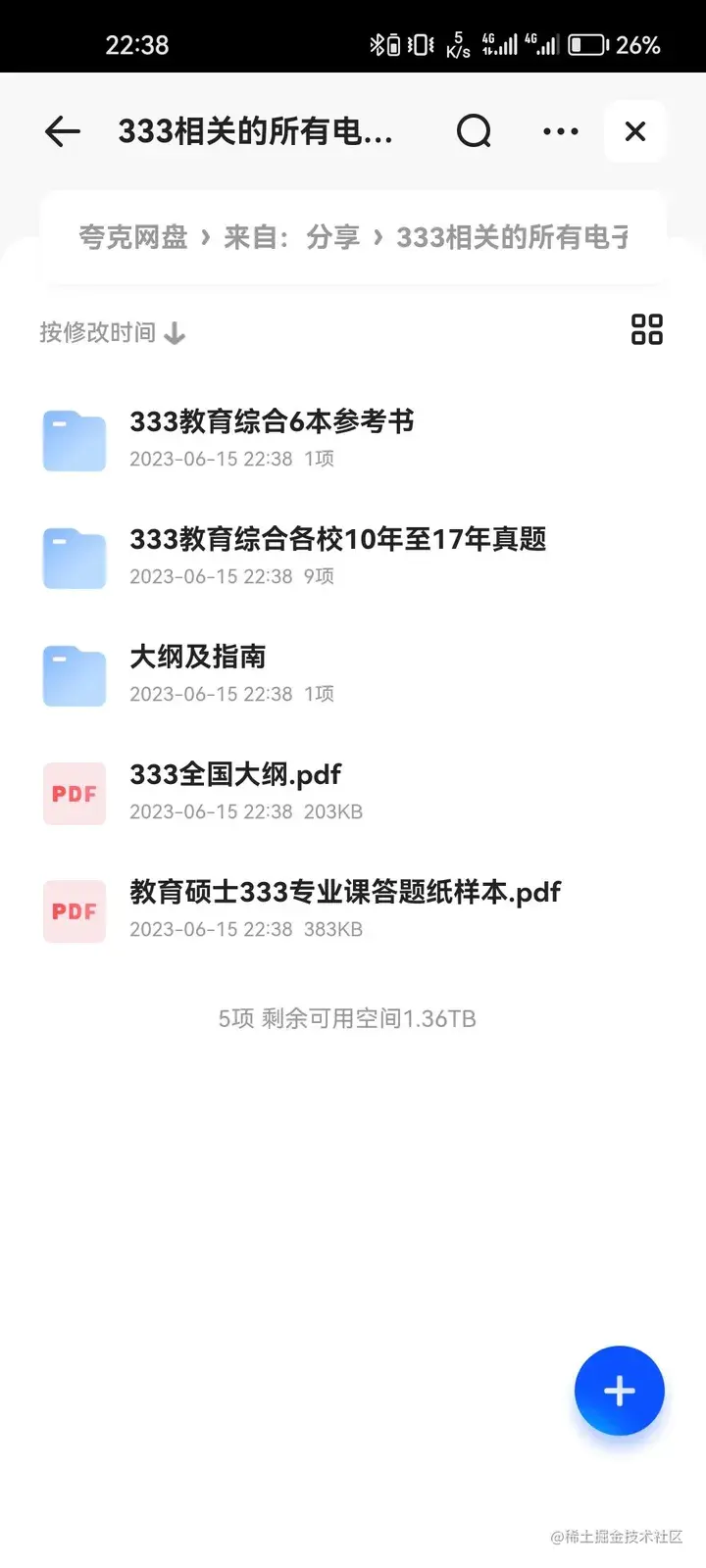Viewport: 706px width, 1568px height.
Task: Open 教育硕士333专业课答题纸样本.pdf
Action: [344, 908]
